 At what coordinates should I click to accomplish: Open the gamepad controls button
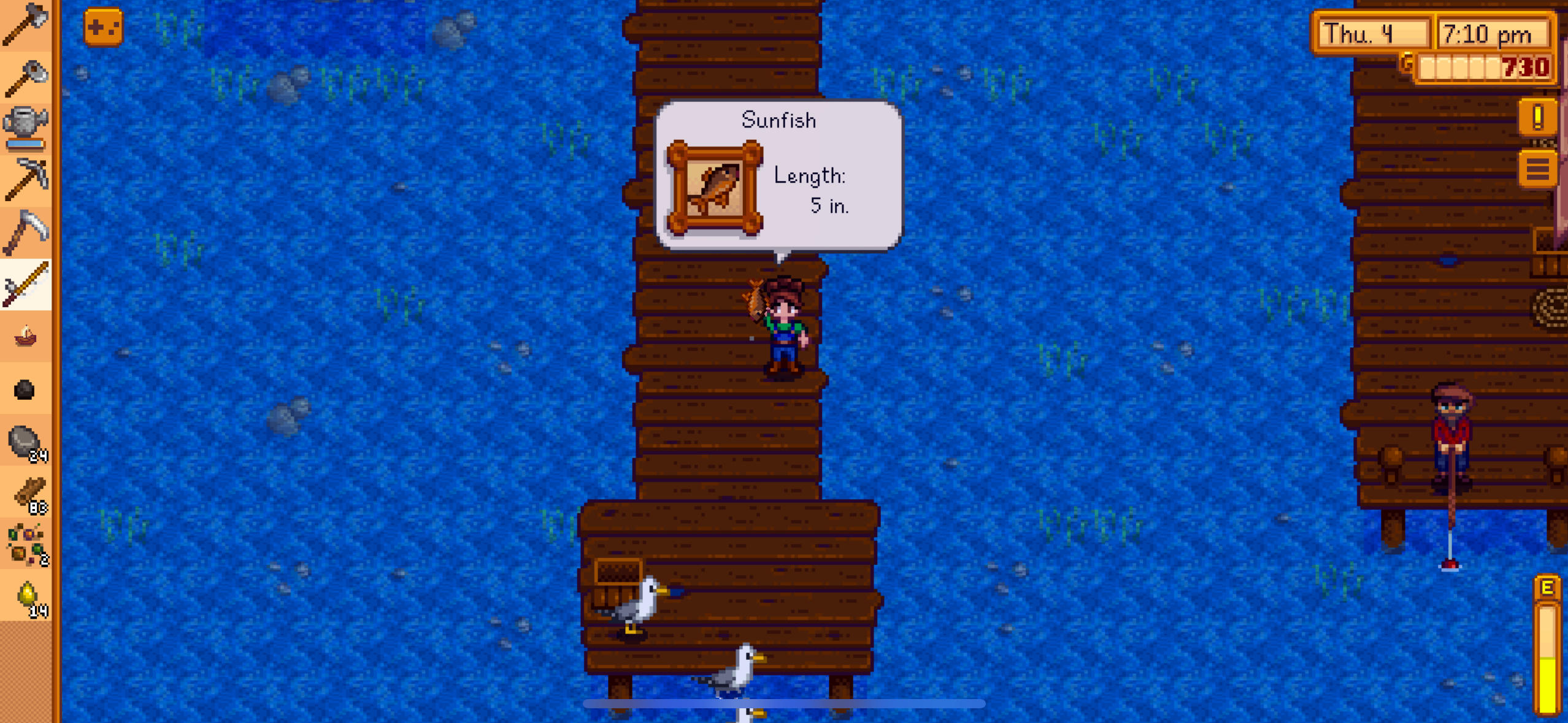click(103, 27)
